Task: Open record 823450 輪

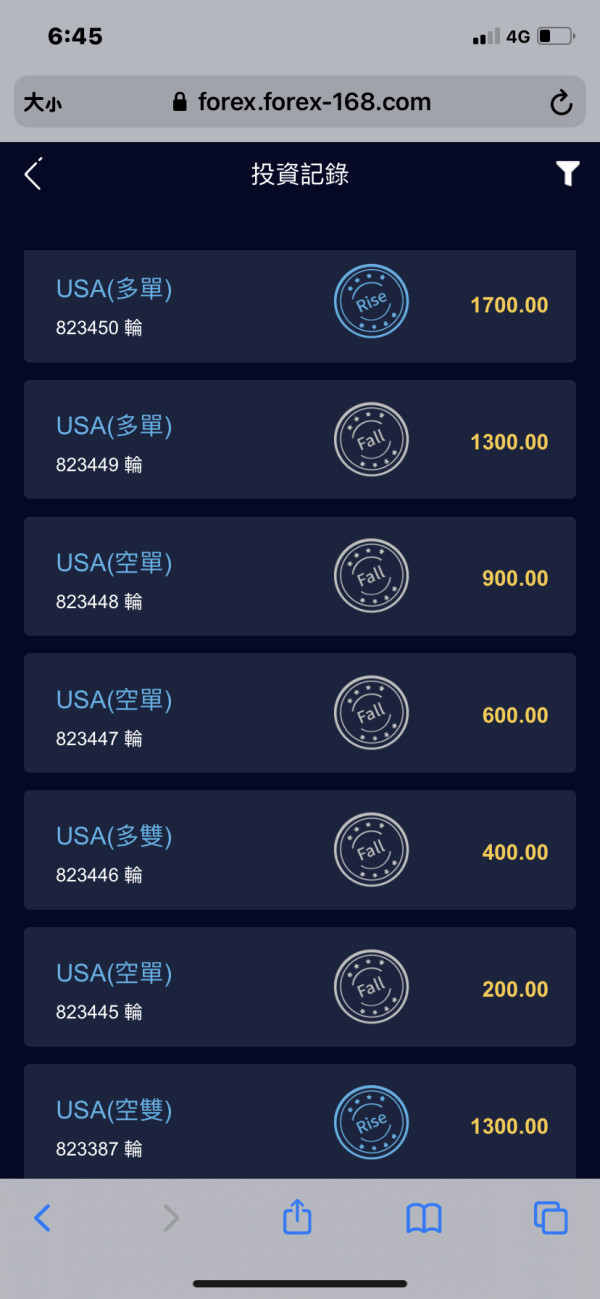Action: (x=300, y=306)
